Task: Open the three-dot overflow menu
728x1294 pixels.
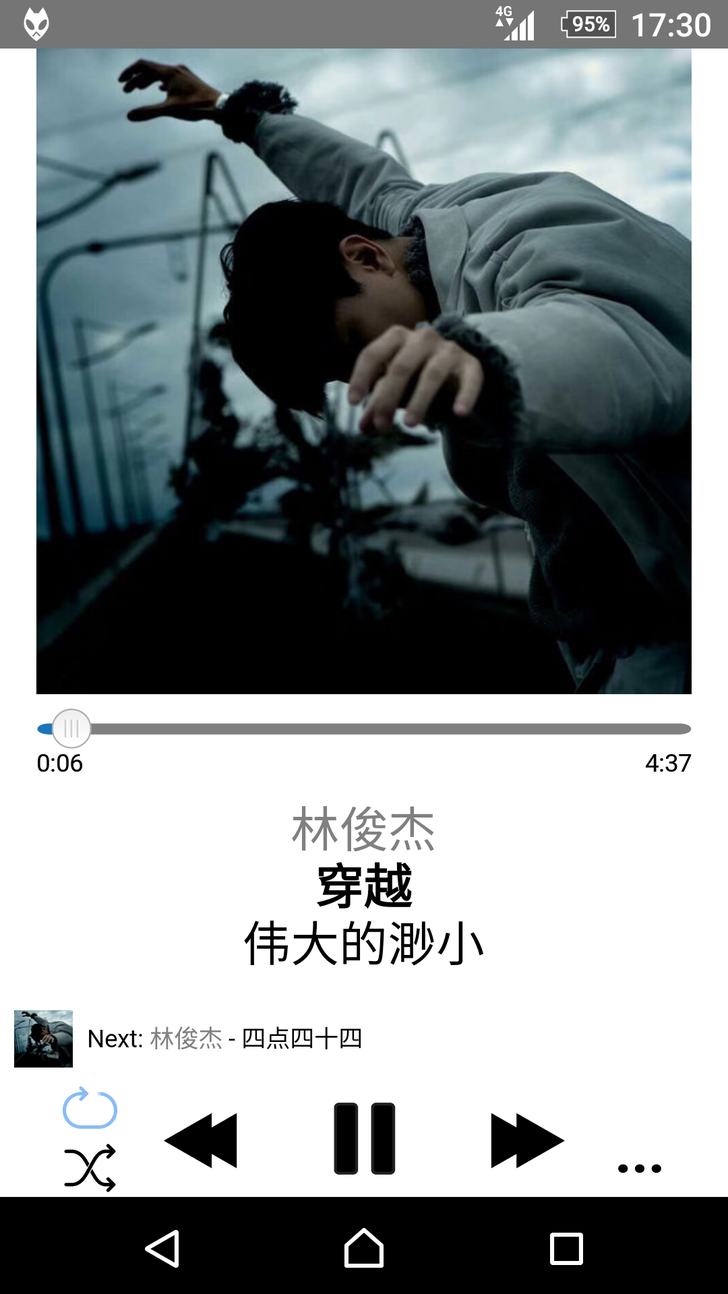Action: pyautogui.click(x=639, y=1167)
